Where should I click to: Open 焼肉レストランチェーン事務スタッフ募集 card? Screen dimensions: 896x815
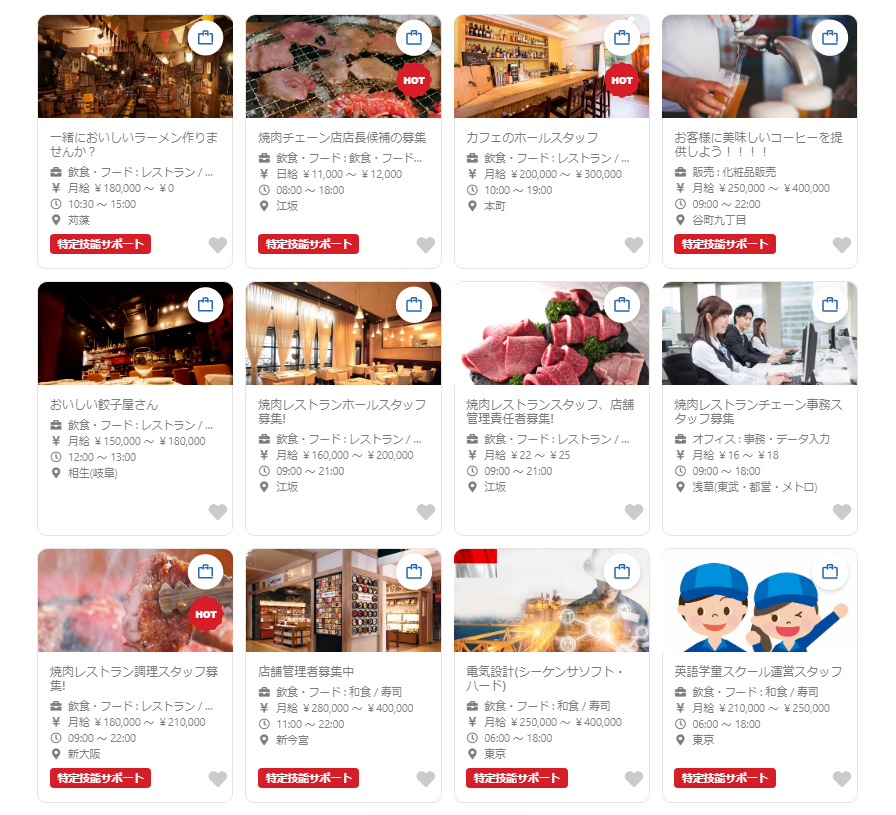pos(758,411)
